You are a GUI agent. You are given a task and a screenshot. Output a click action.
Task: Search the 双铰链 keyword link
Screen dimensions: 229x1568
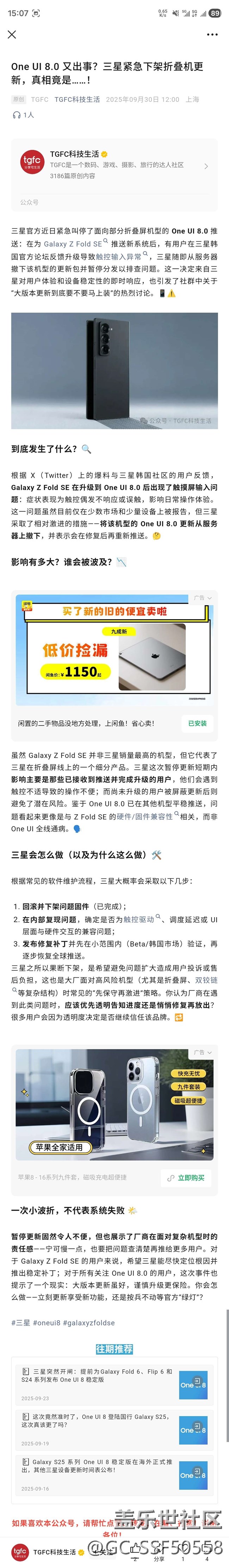point(206,980)
